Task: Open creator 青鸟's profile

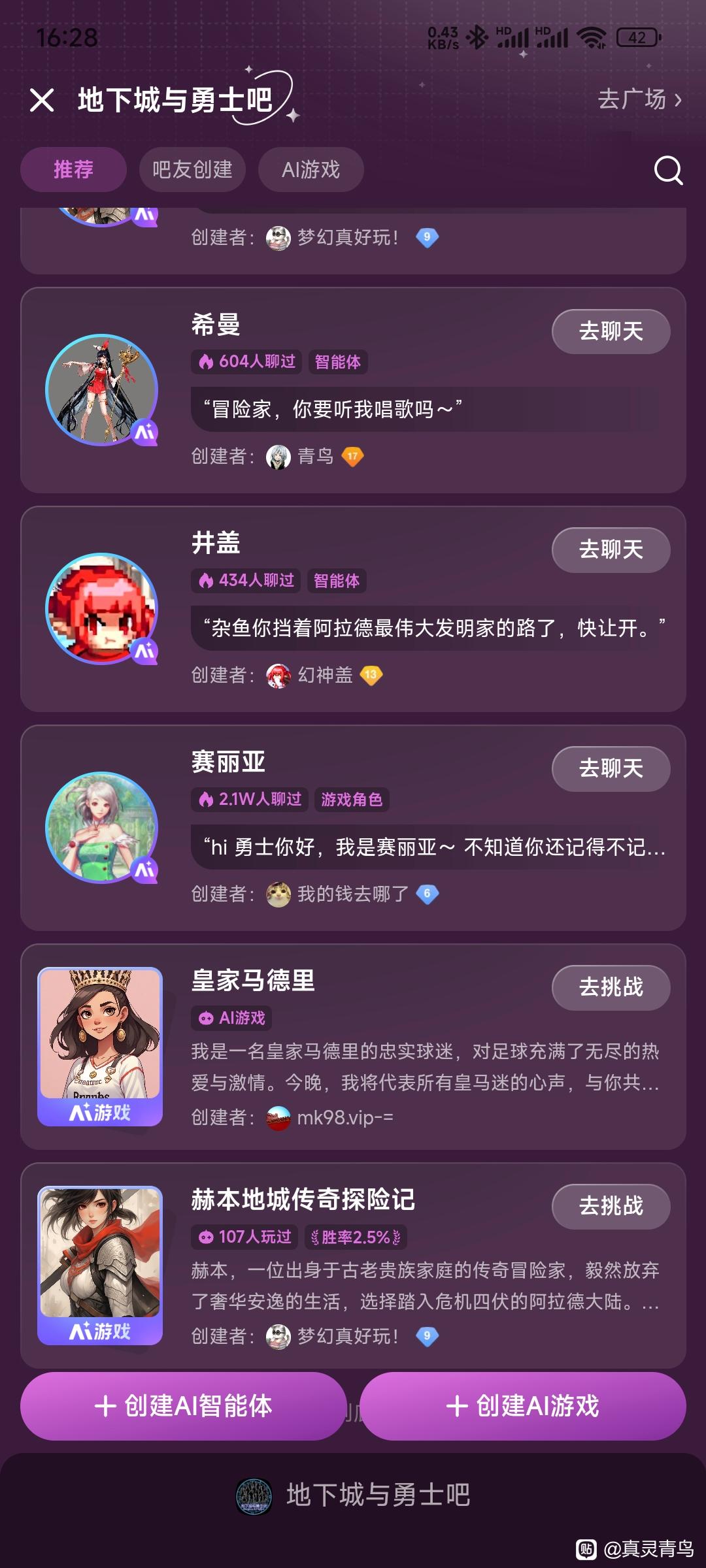Action: click(314, 456)
